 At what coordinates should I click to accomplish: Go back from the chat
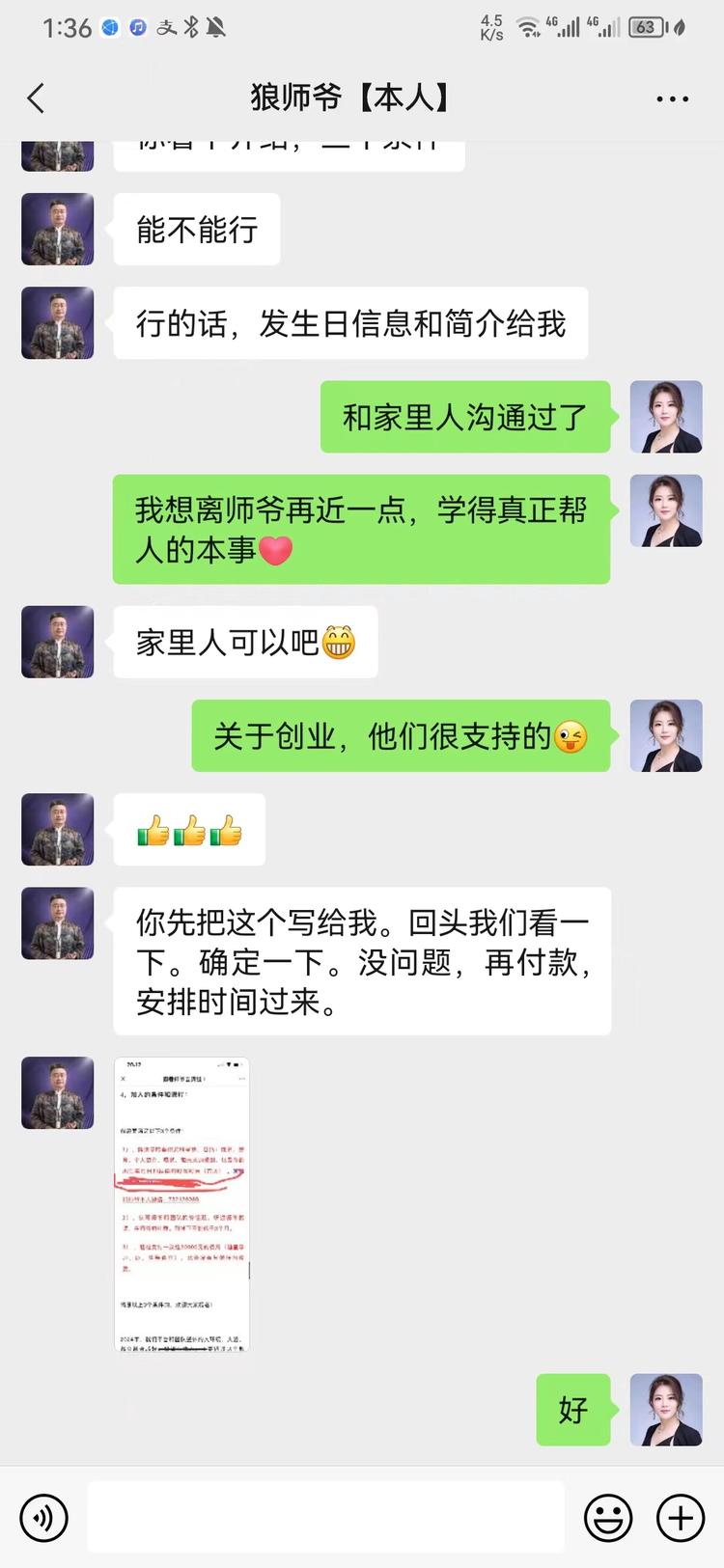pyautogui.click(x=37, y=98)
